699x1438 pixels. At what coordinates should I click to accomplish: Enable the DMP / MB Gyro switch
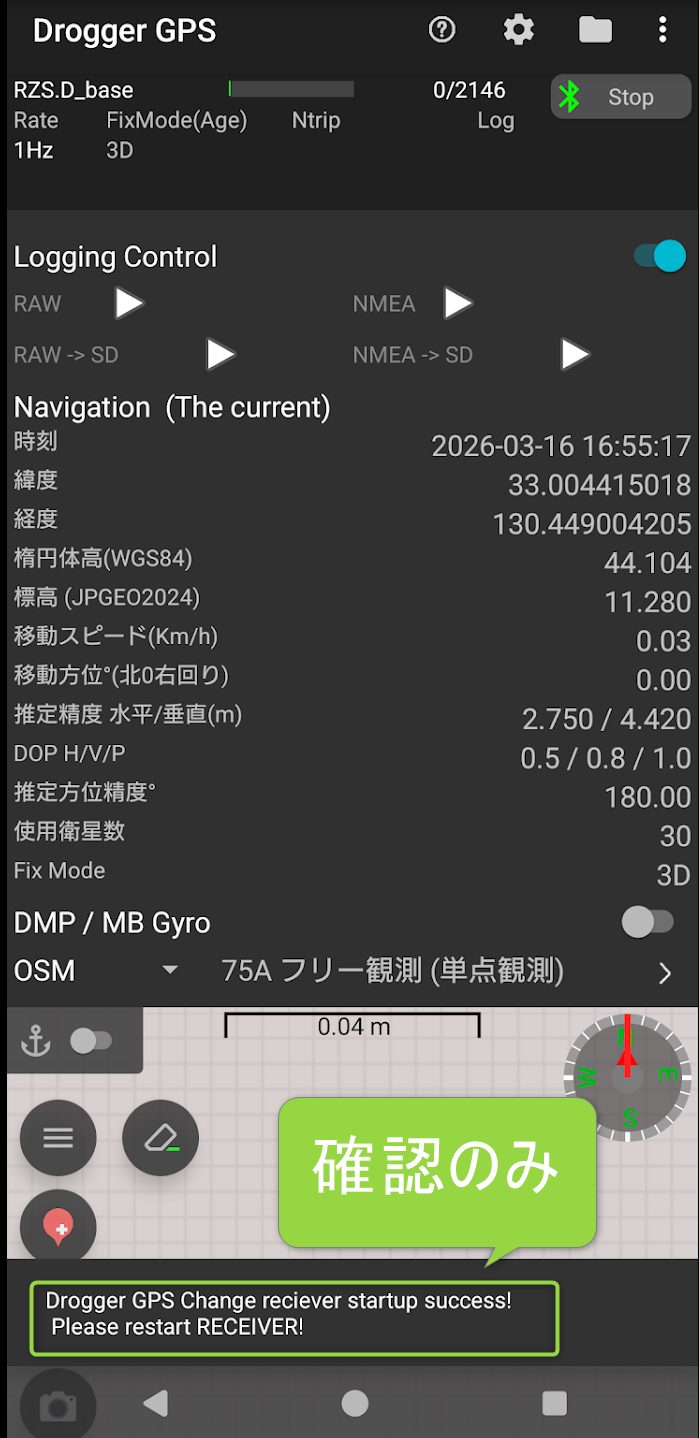click(x=647, y=922)
